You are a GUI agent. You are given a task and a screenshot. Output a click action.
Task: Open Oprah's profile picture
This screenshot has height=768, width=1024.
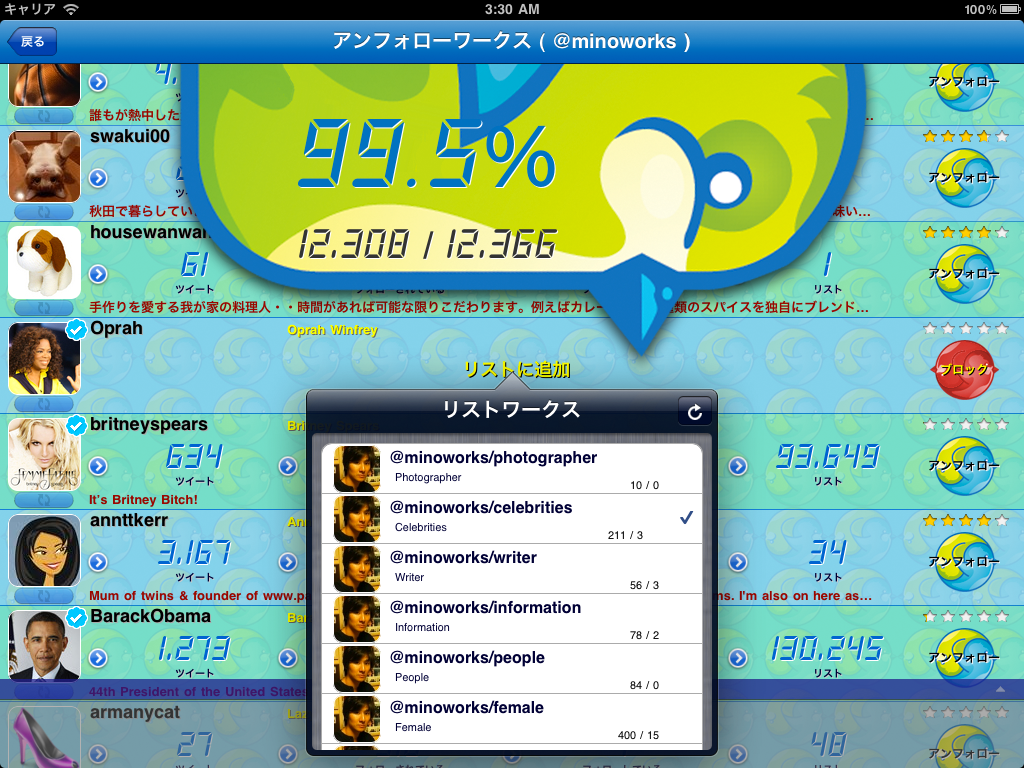pos(44,358)
